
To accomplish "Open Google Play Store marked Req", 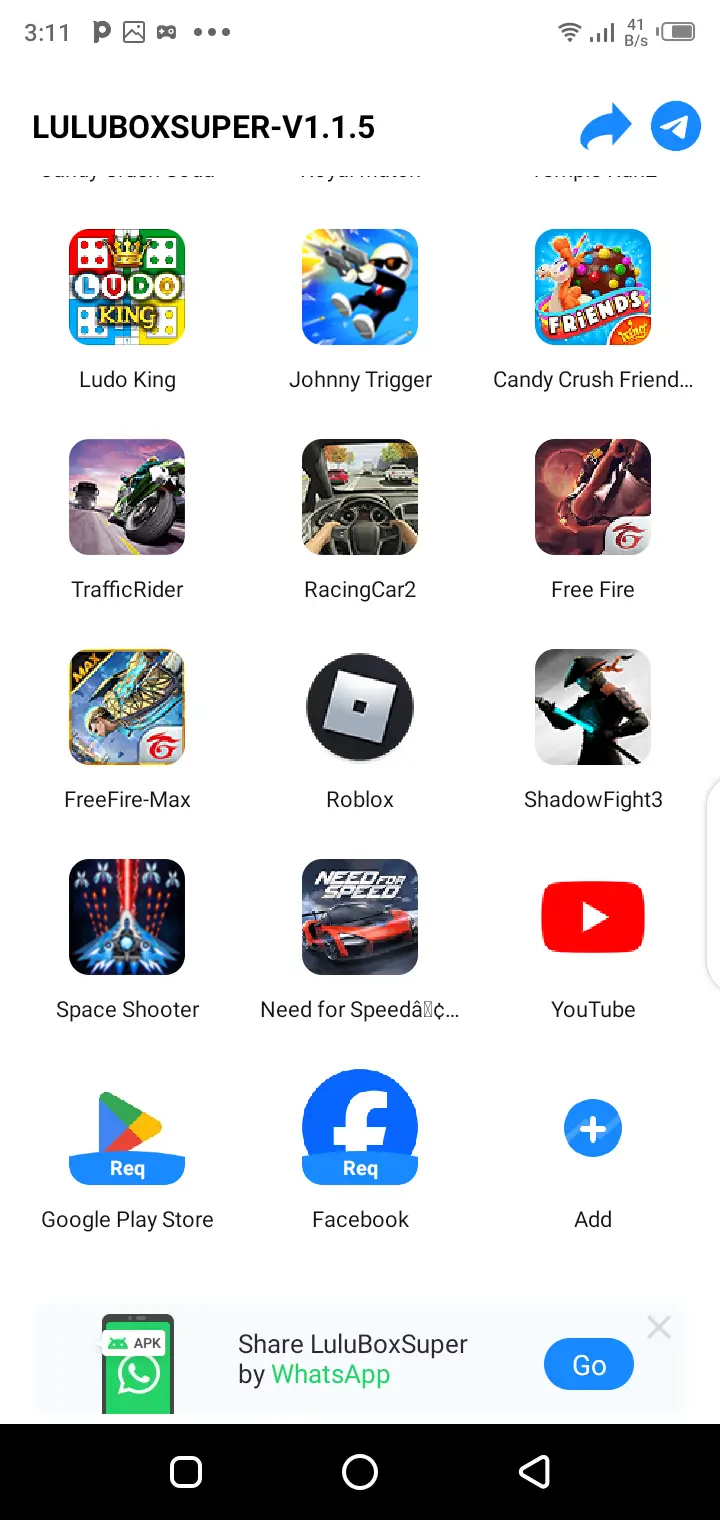I will point(127,1127).
